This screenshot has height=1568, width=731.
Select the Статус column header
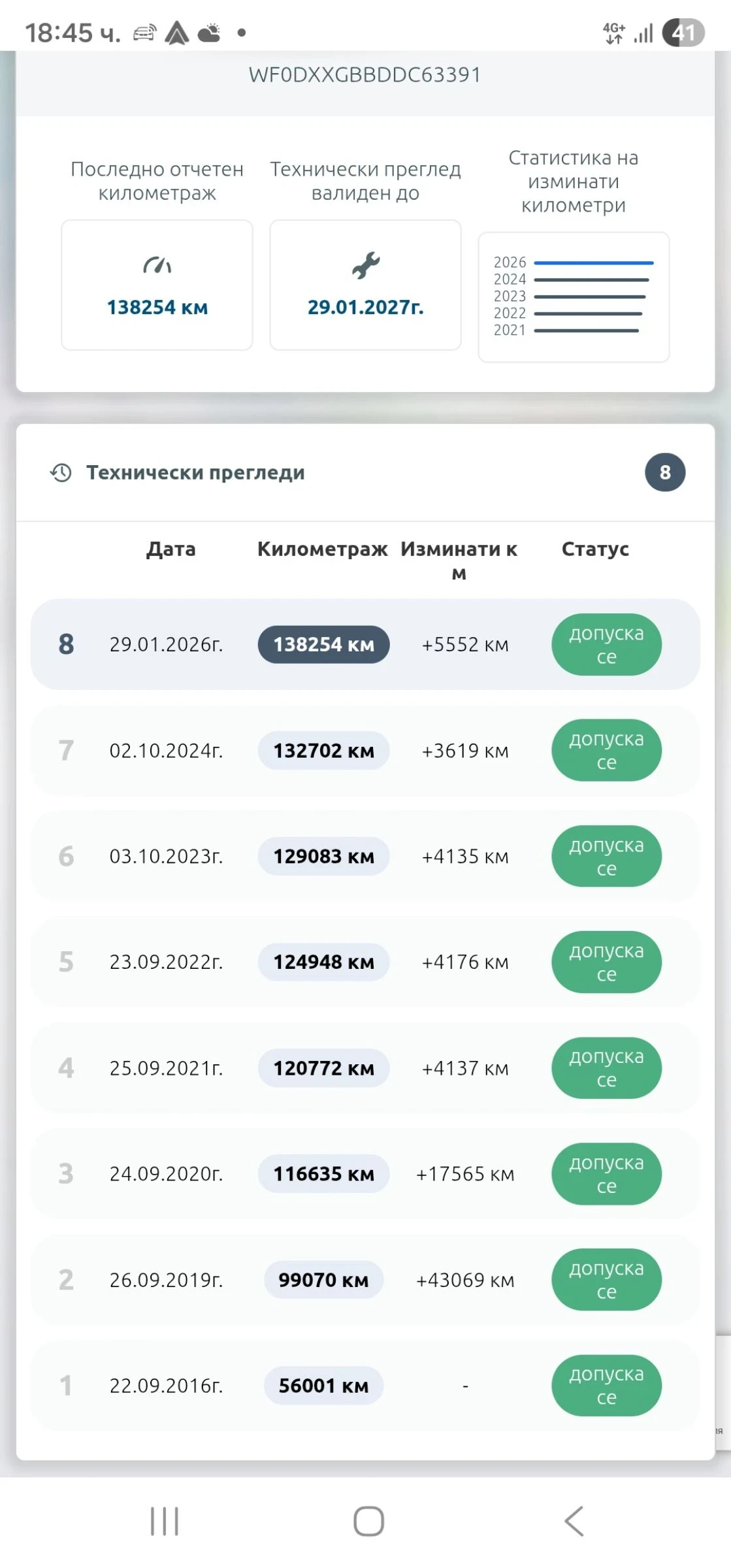point(595,549)
